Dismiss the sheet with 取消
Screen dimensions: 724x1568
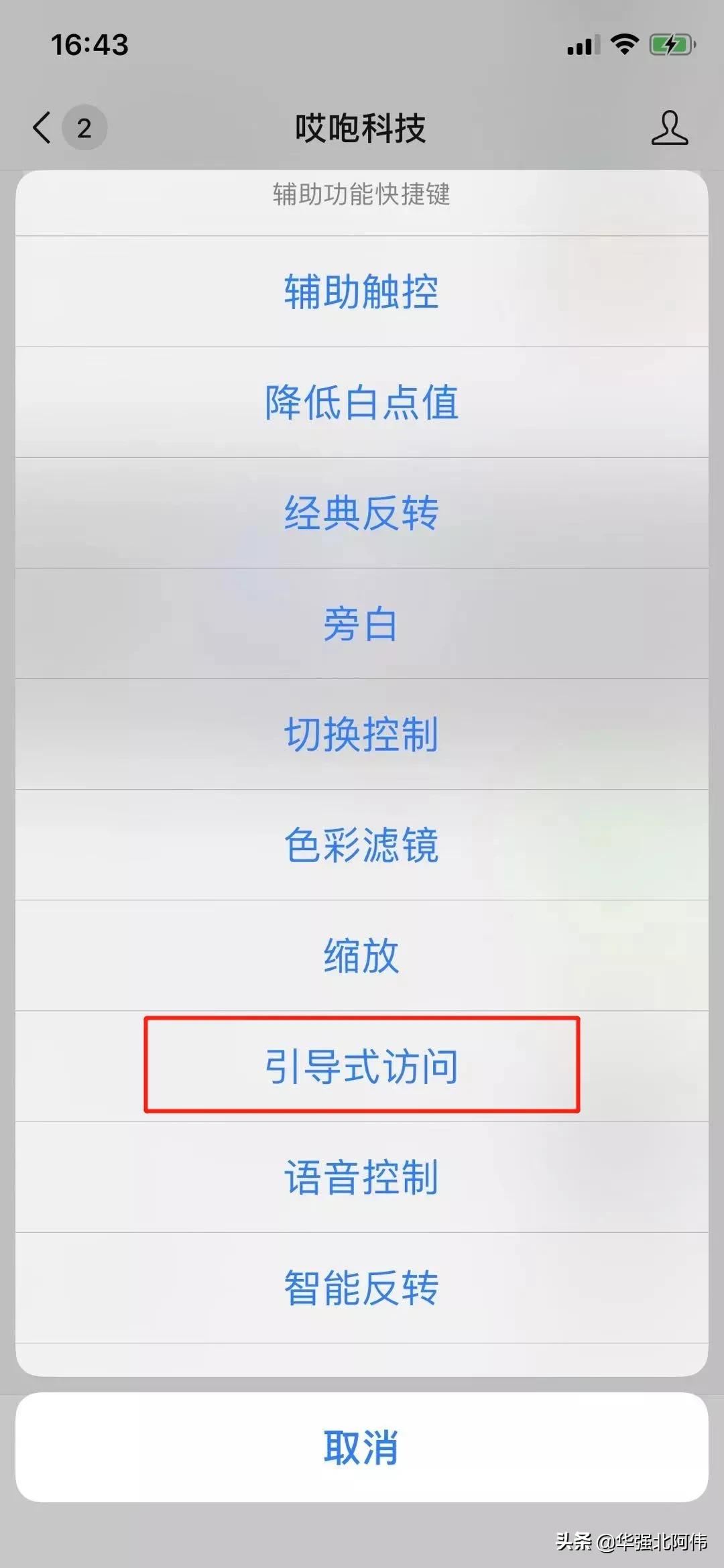click(361, 1447)
